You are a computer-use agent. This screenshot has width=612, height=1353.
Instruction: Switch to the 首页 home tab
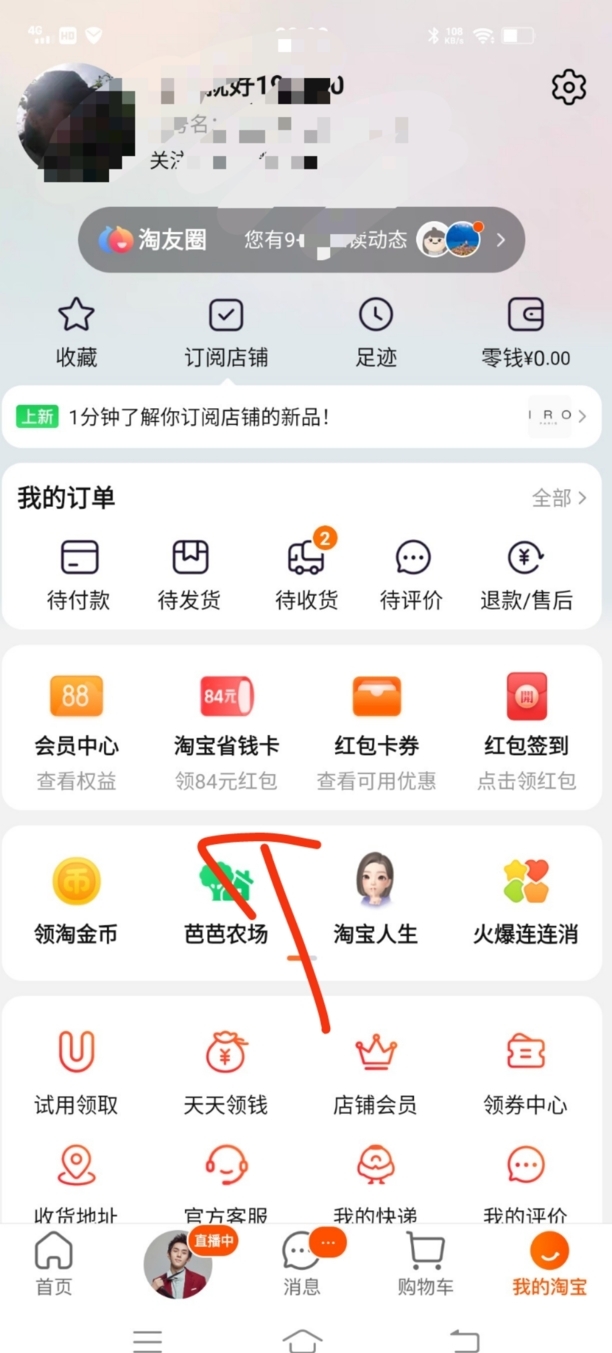[x=54, y=1263]
